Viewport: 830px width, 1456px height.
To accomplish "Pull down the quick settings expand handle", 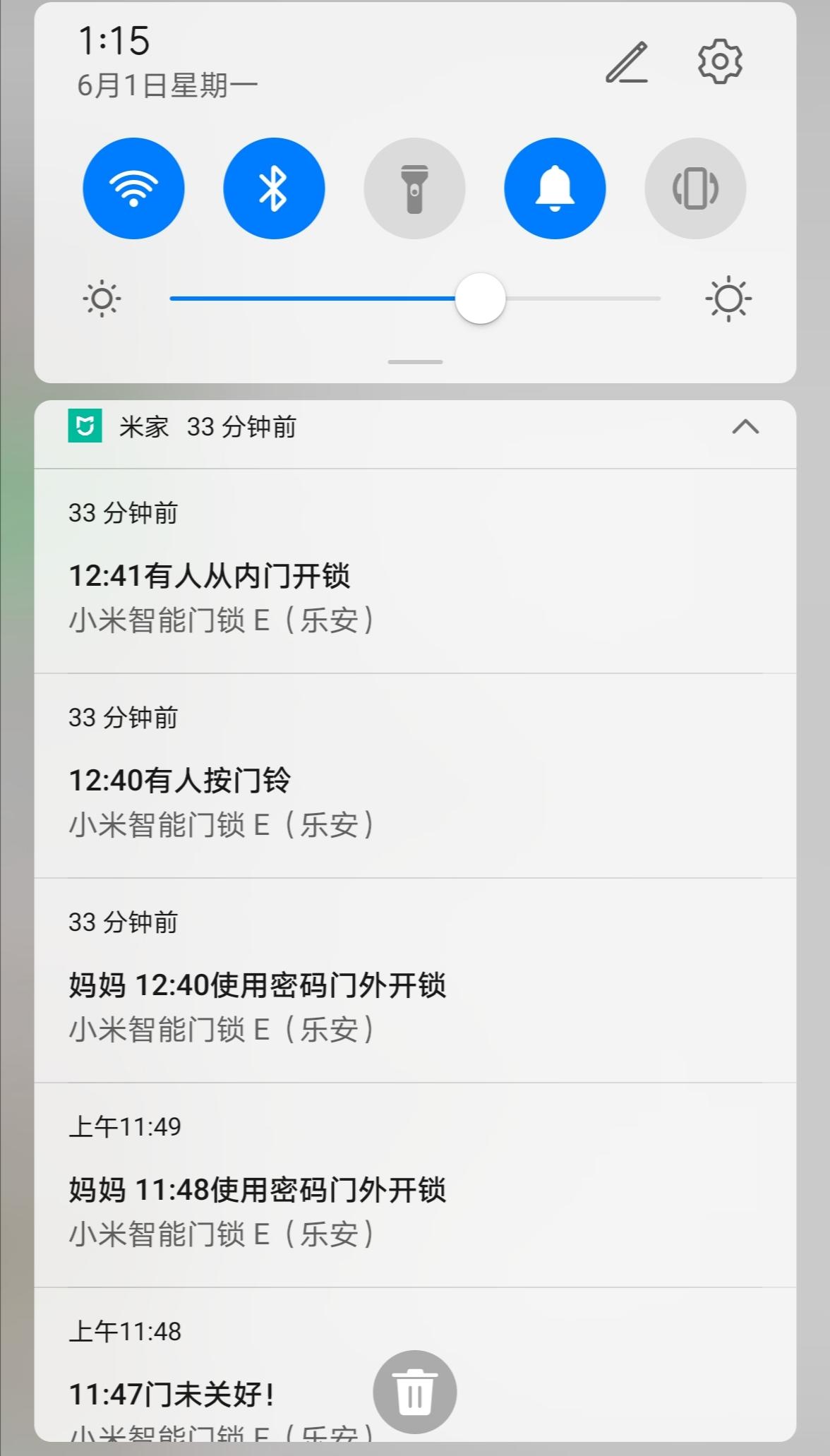I will [x=414, y=361].
